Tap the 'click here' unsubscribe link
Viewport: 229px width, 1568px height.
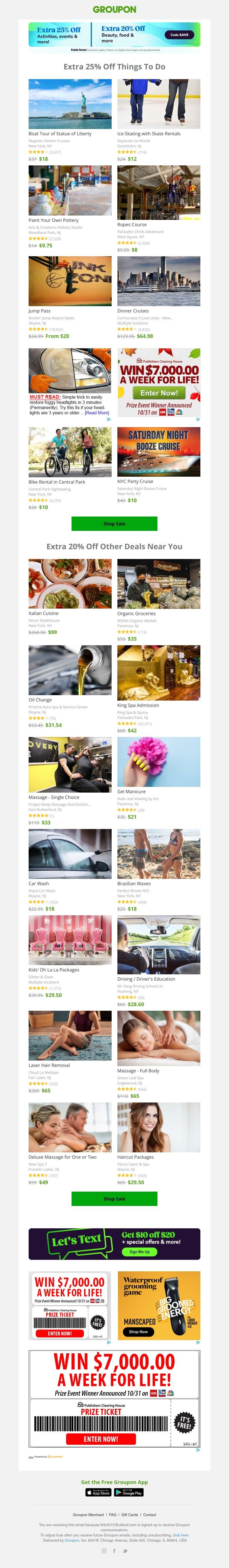pos(180,1535)
